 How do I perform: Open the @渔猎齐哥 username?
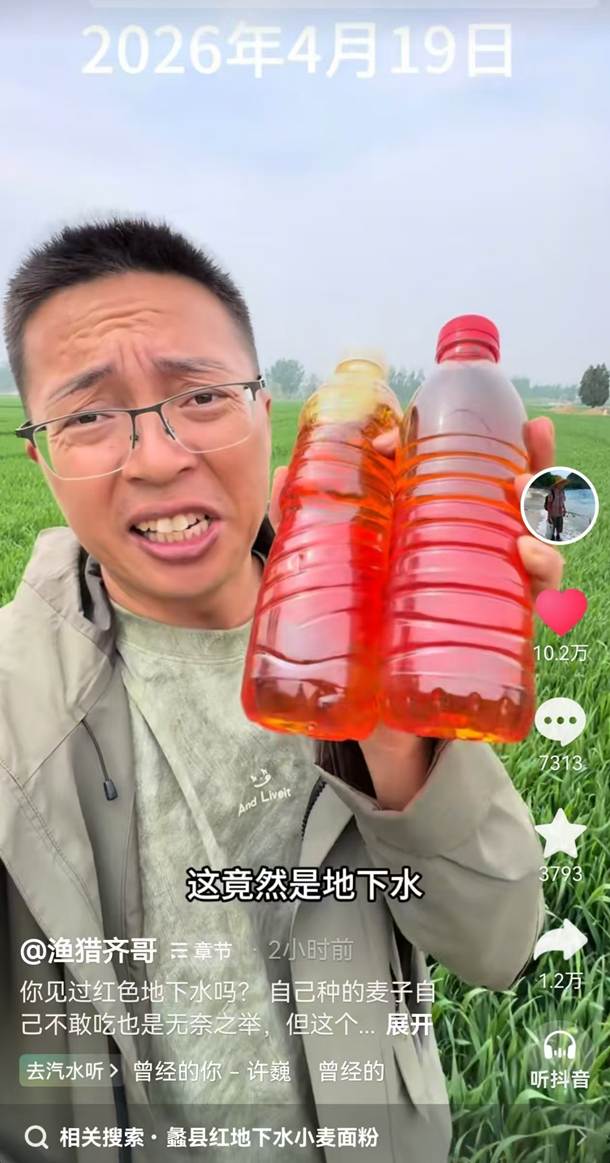[x=88, y=950]
